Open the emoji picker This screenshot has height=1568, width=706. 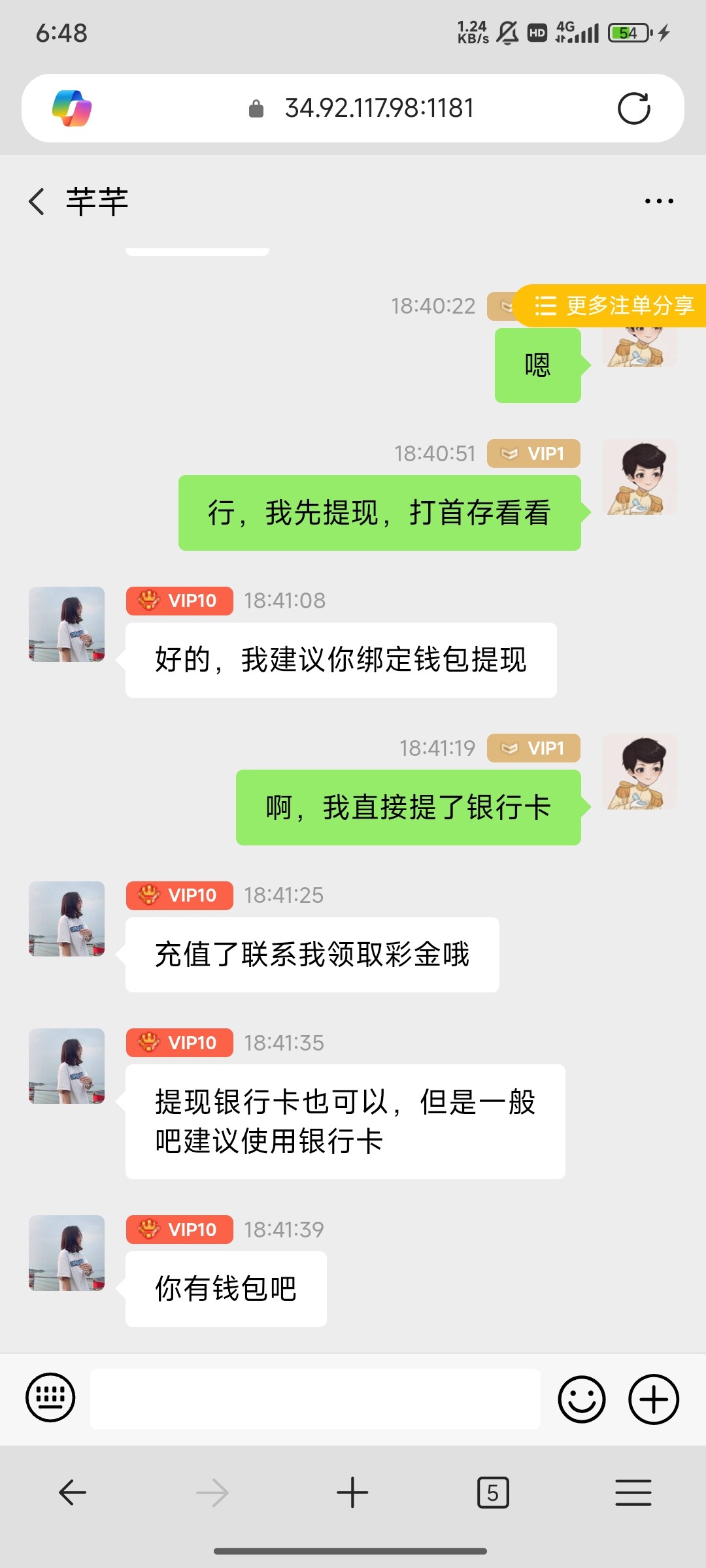(x=581, y=1399)
